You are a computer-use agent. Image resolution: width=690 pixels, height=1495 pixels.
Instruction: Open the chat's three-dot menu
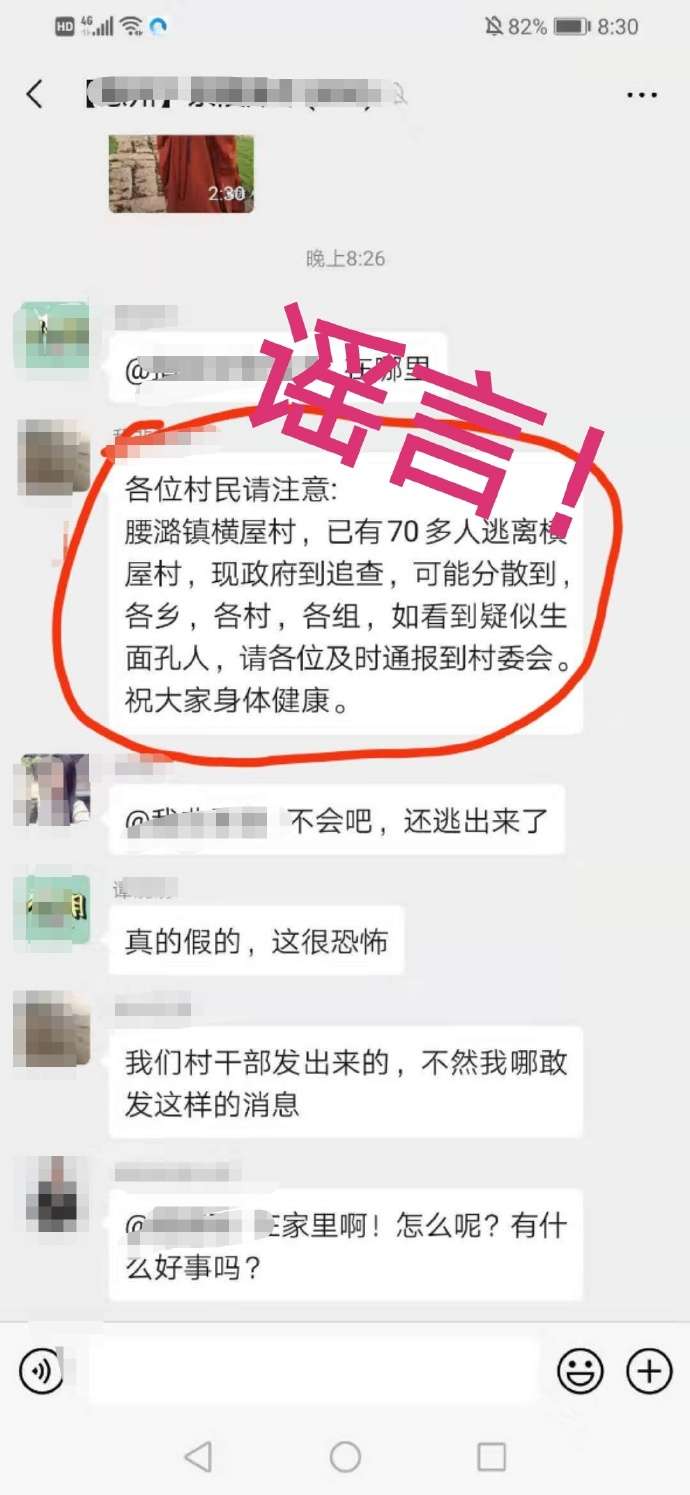pos(642,95)
